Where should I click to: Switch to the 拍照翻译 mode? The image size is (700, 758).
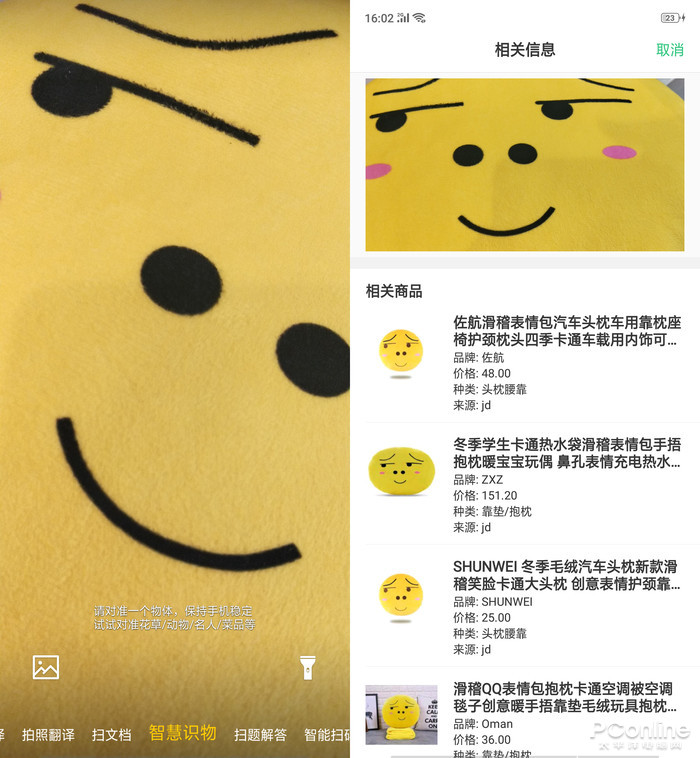tap(48, 734)
